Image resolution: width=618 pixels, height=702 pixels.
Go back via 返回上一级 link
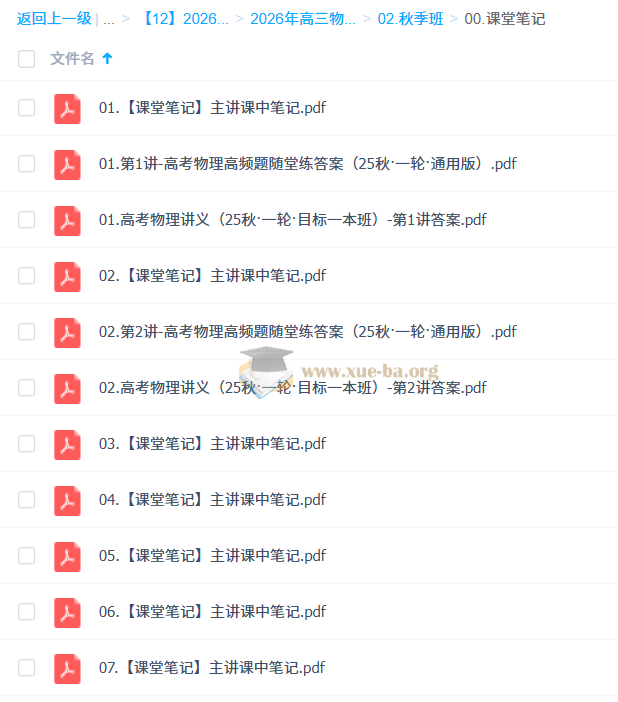coord(54,19)
